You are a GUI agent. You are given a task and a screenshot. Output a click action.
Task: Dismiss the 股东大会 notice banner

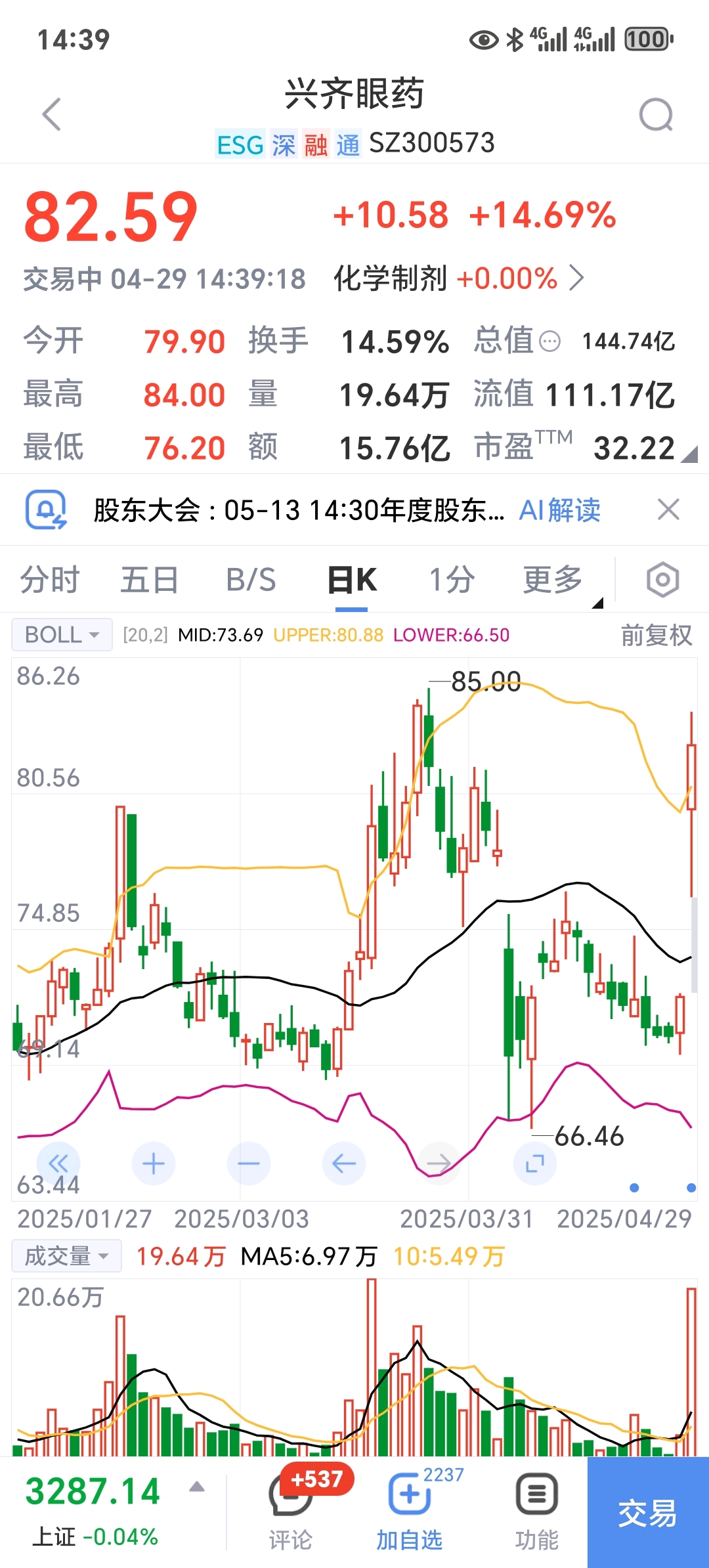click(x=668, y=510)
